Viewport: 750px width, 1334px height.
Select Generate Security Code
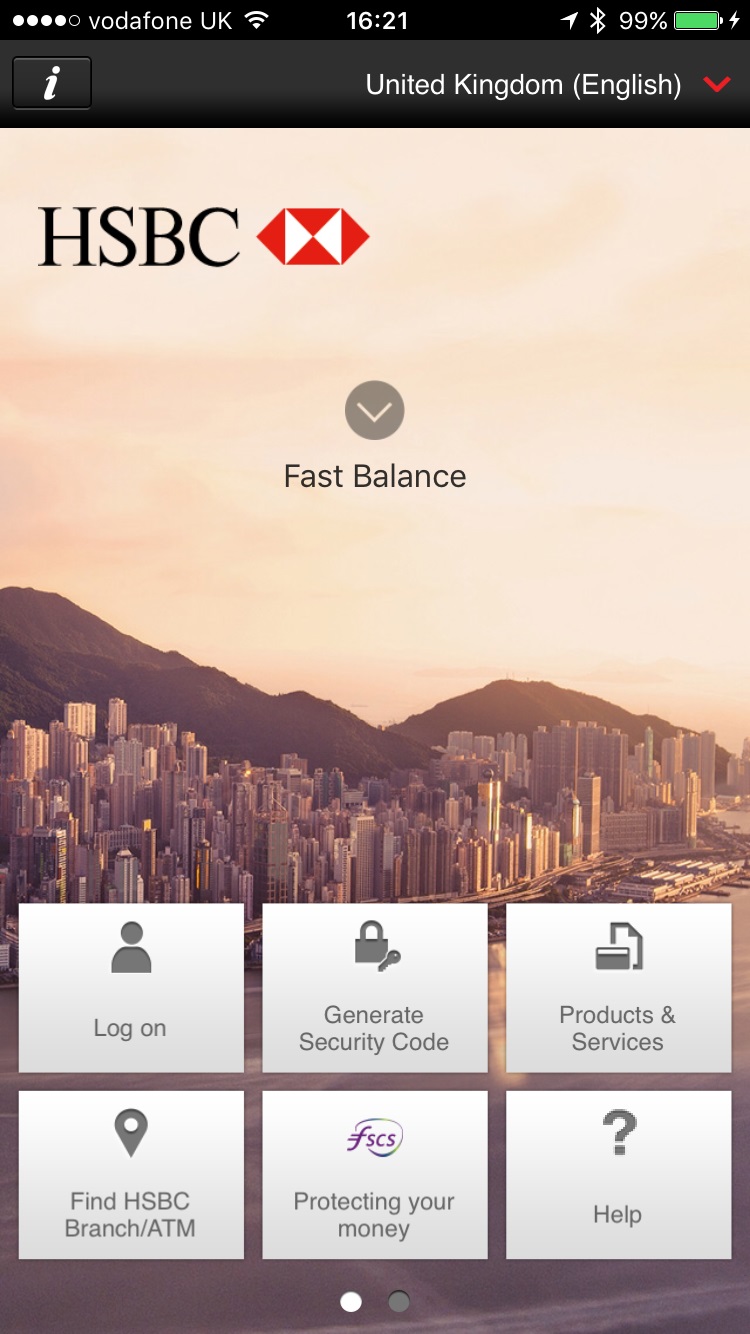pyautogui.click(x=374, y=988)
